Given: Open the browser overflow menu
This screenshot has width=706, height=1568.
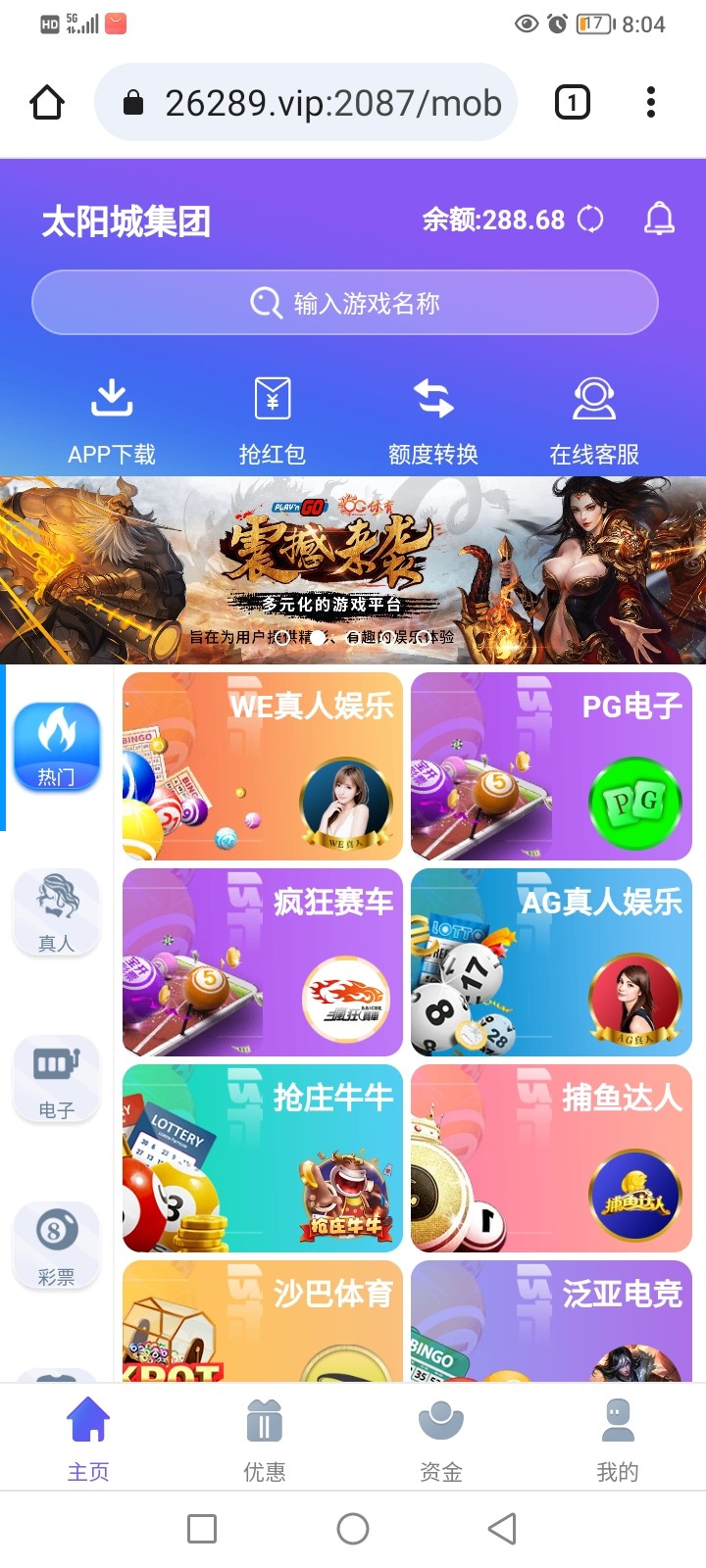Looking at the screenshot, I should tap(650, 102).
